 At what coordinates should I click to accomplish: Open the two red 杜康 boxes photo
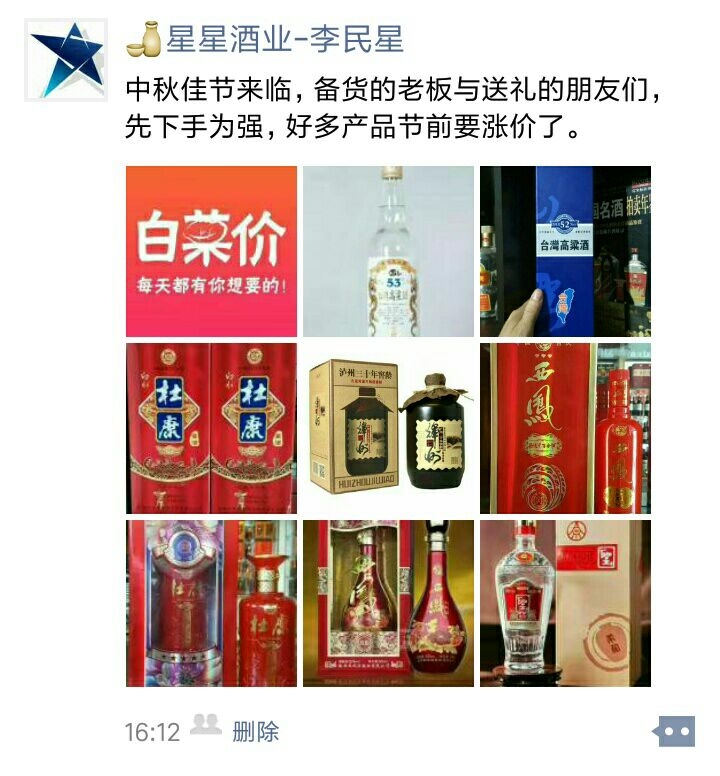point(211,428)
